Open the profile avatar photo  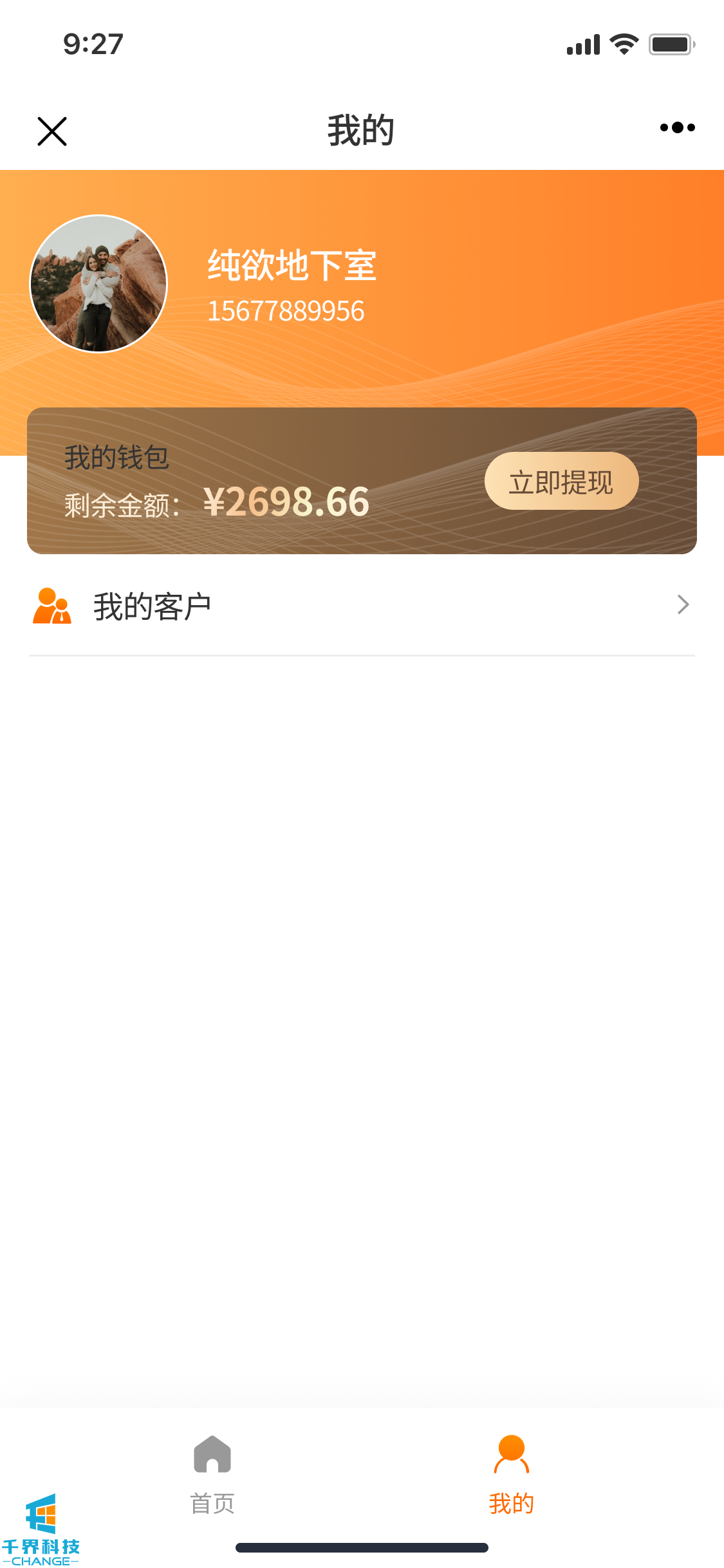pos(99,284)
